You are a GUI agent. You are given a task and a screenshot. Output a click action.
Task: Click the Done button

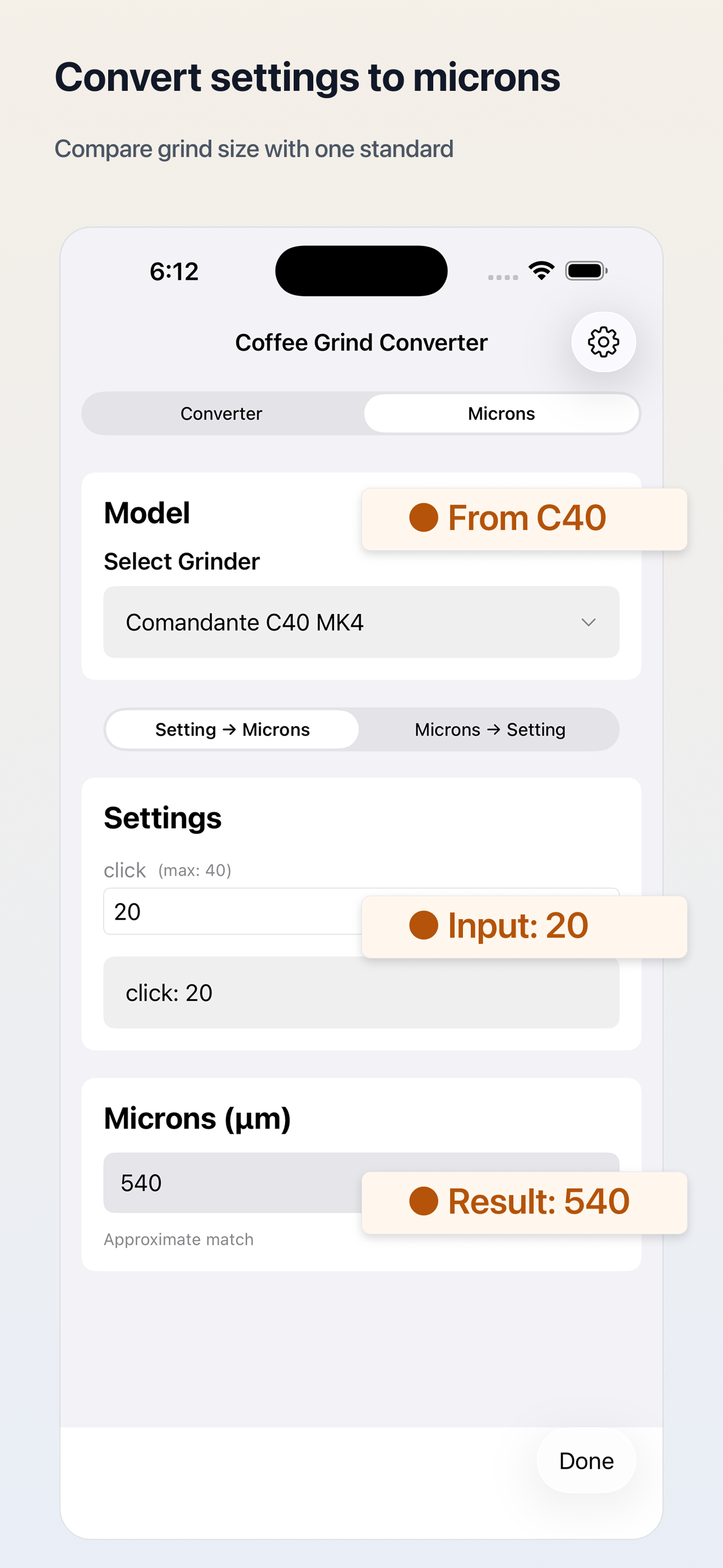point(586,1460)
